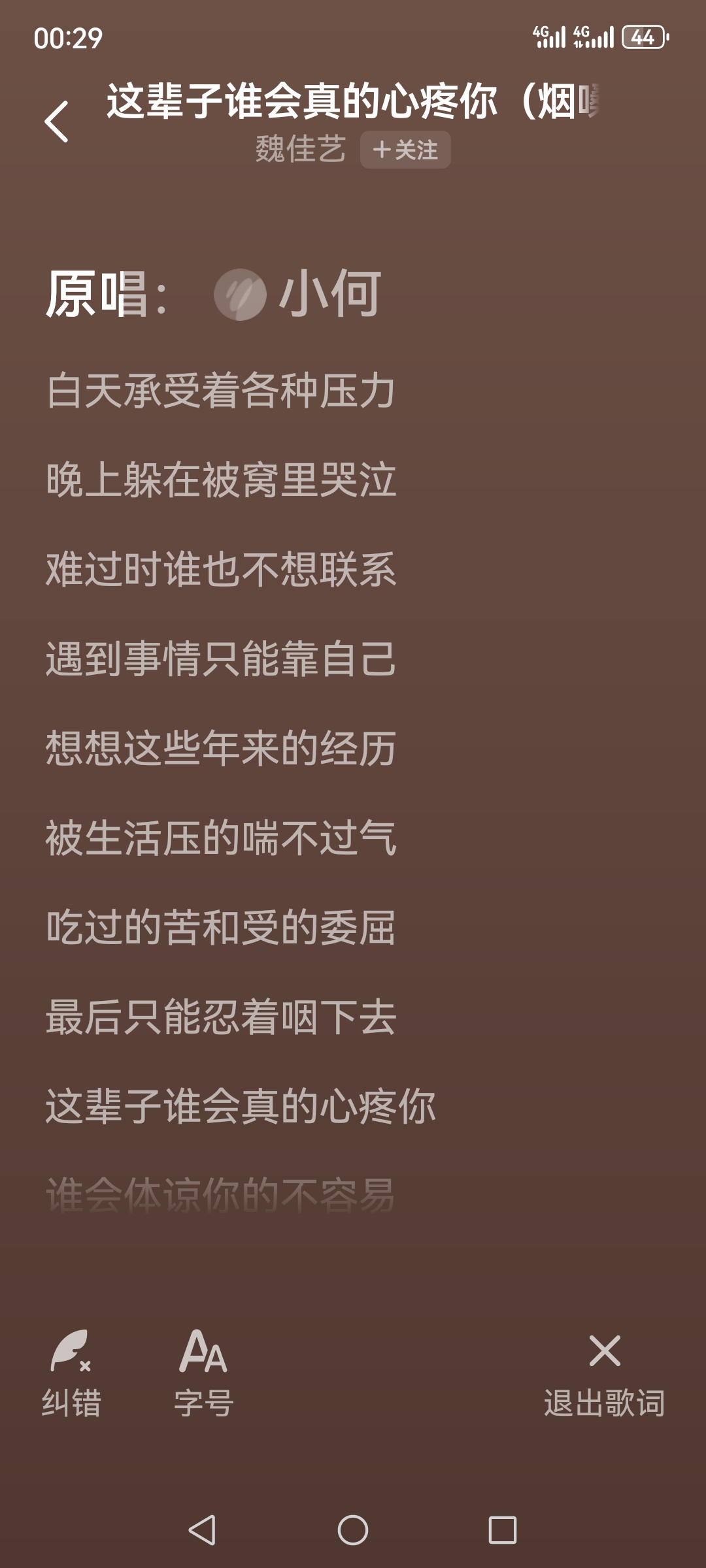This screenshot has width=706, height=1568.
Task: Open original singer 小何's profile
Action: tap(298, 294)
